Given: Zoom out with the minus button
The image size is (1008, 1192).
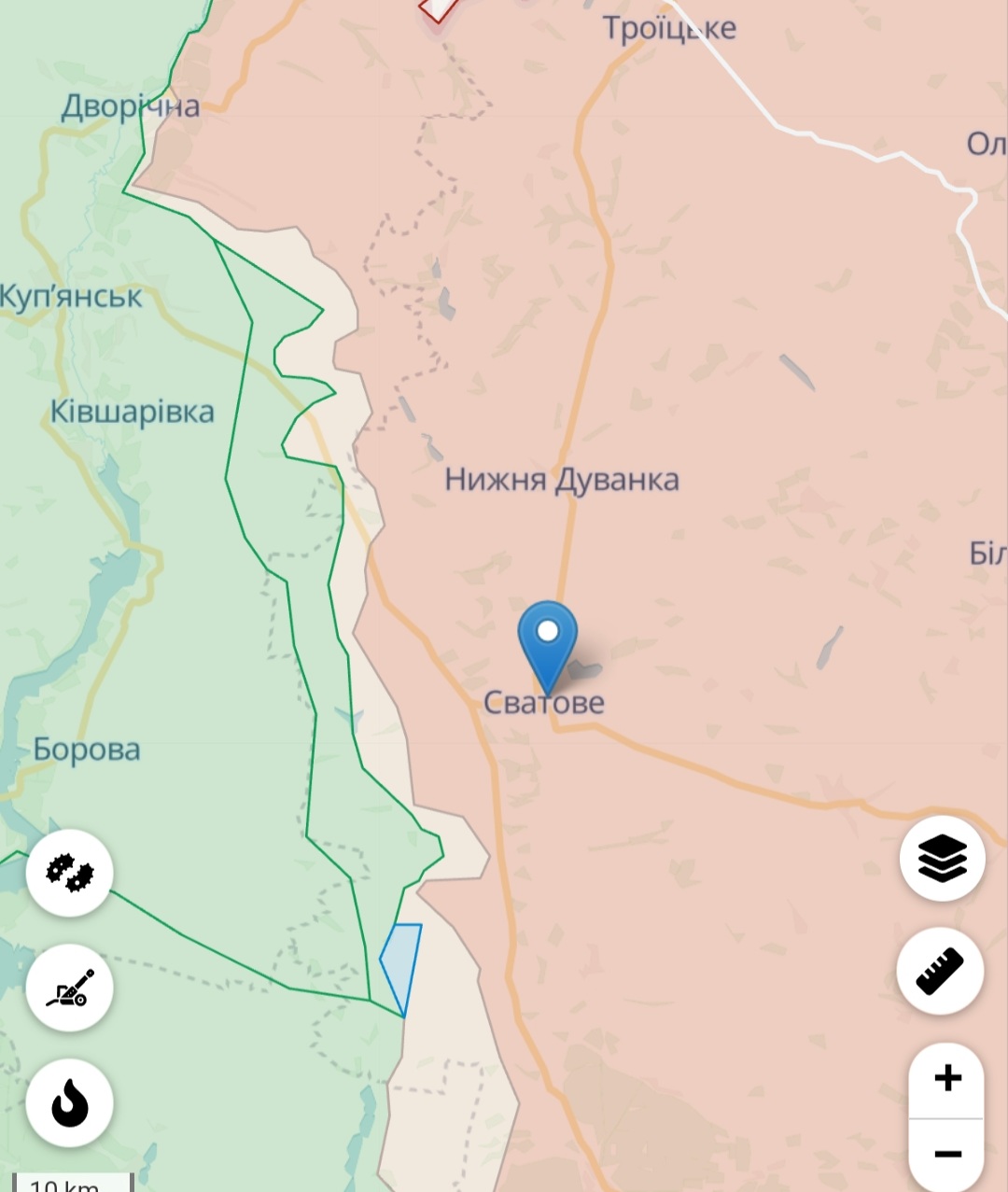Looking at the screenshot, I should click(x=946, y=1154).
